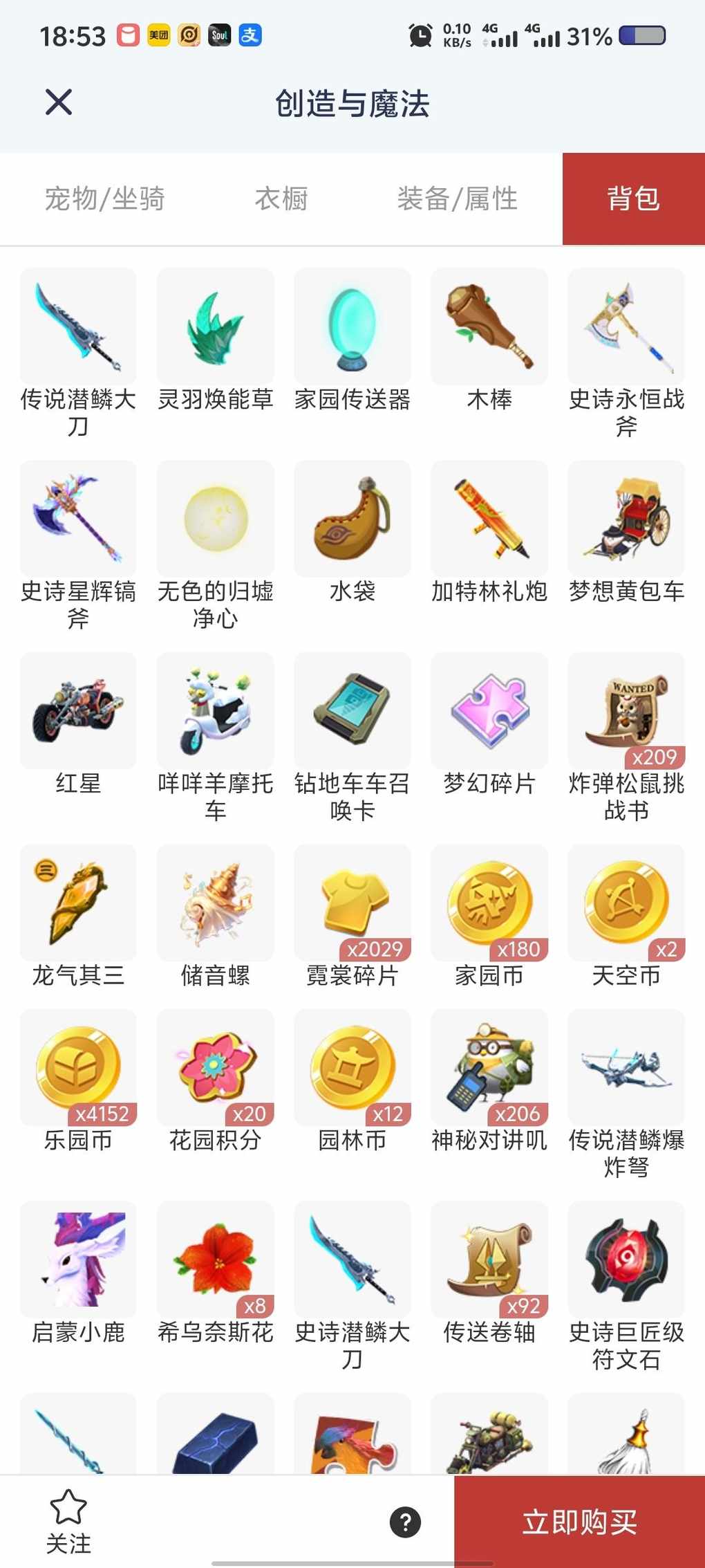This screenshot has height=1568, width=705.
Task: Switch to the 宠物/坐骑 tab
Action: pyautogui.click(x=104, y=199)
